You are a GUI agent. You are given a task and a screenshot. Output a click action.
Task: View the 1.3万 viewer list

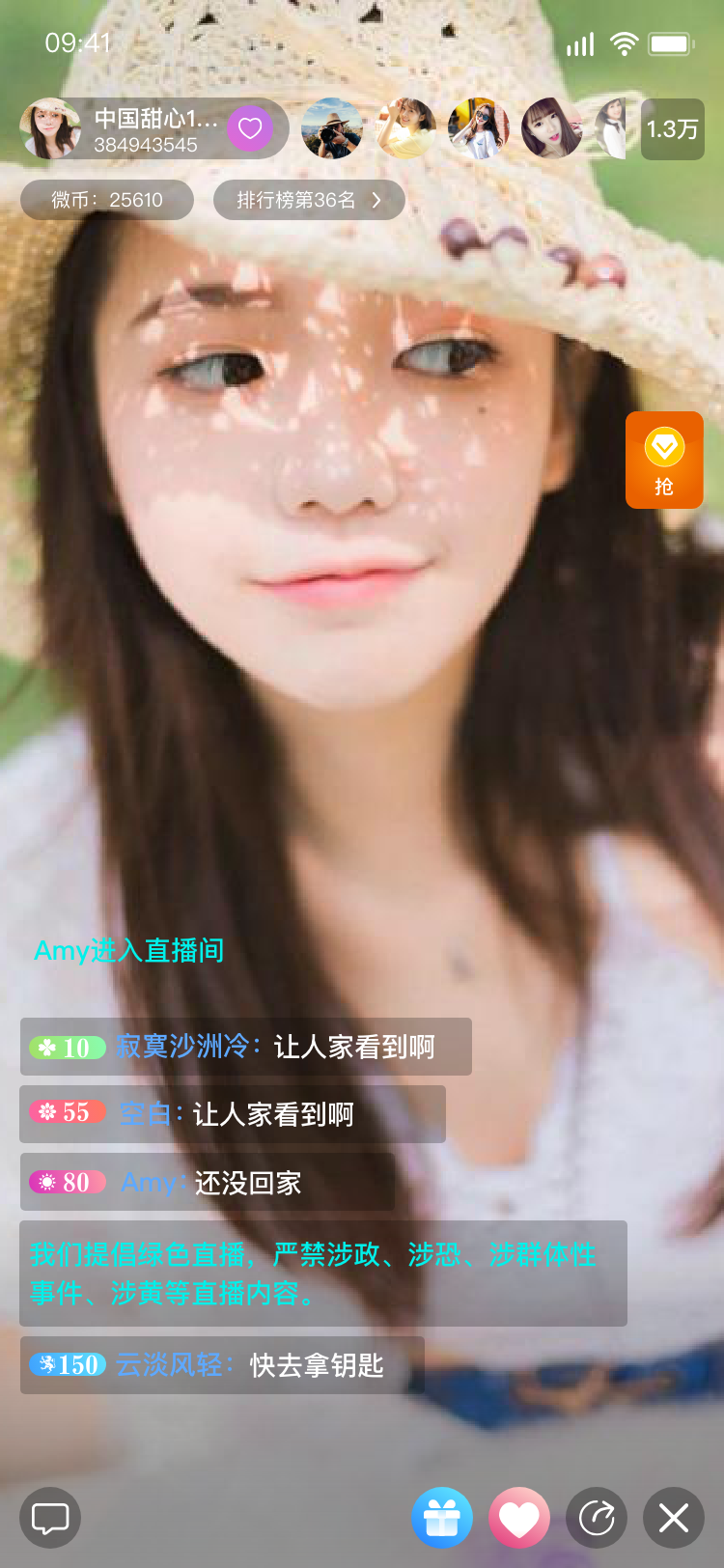pos(672,129)
